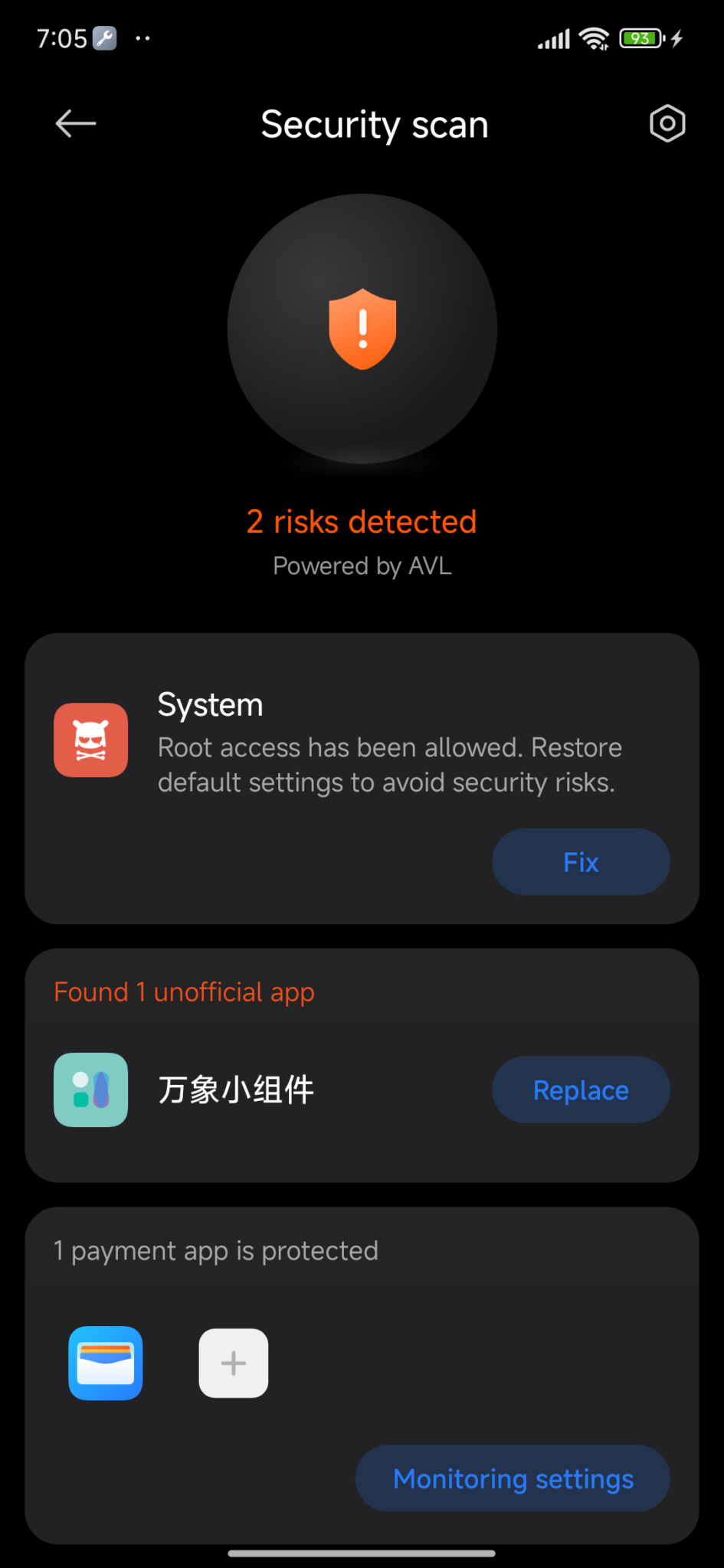Tap the orange warning shield icon
Image resolution: width=724 pixels, height=1568 pixels.
click(362, 328)
